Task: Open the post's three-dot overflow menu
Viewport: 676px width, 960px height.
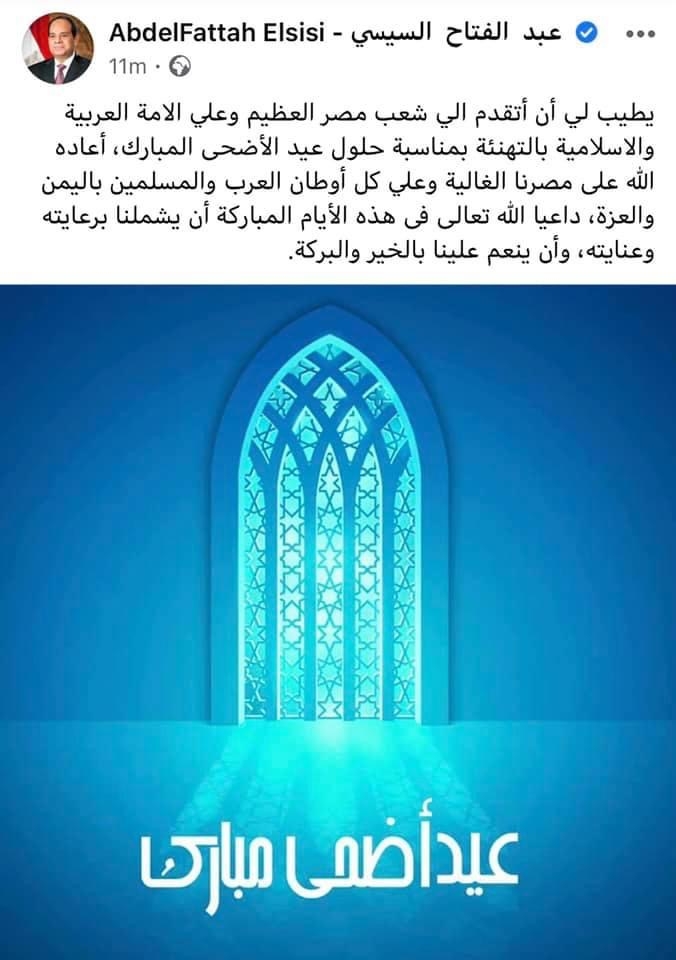Action: point(641,33)
